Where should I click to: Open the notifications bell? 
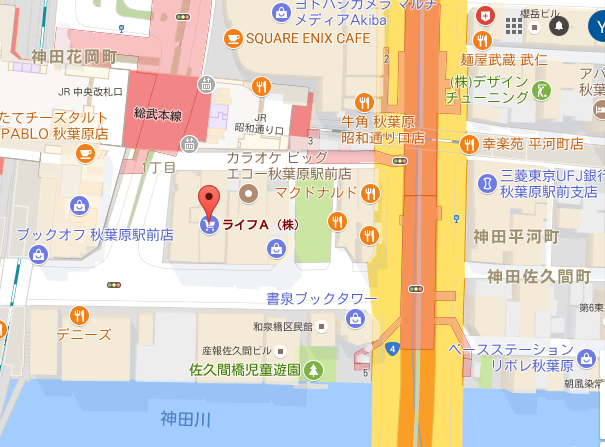(x=560, y=25)
